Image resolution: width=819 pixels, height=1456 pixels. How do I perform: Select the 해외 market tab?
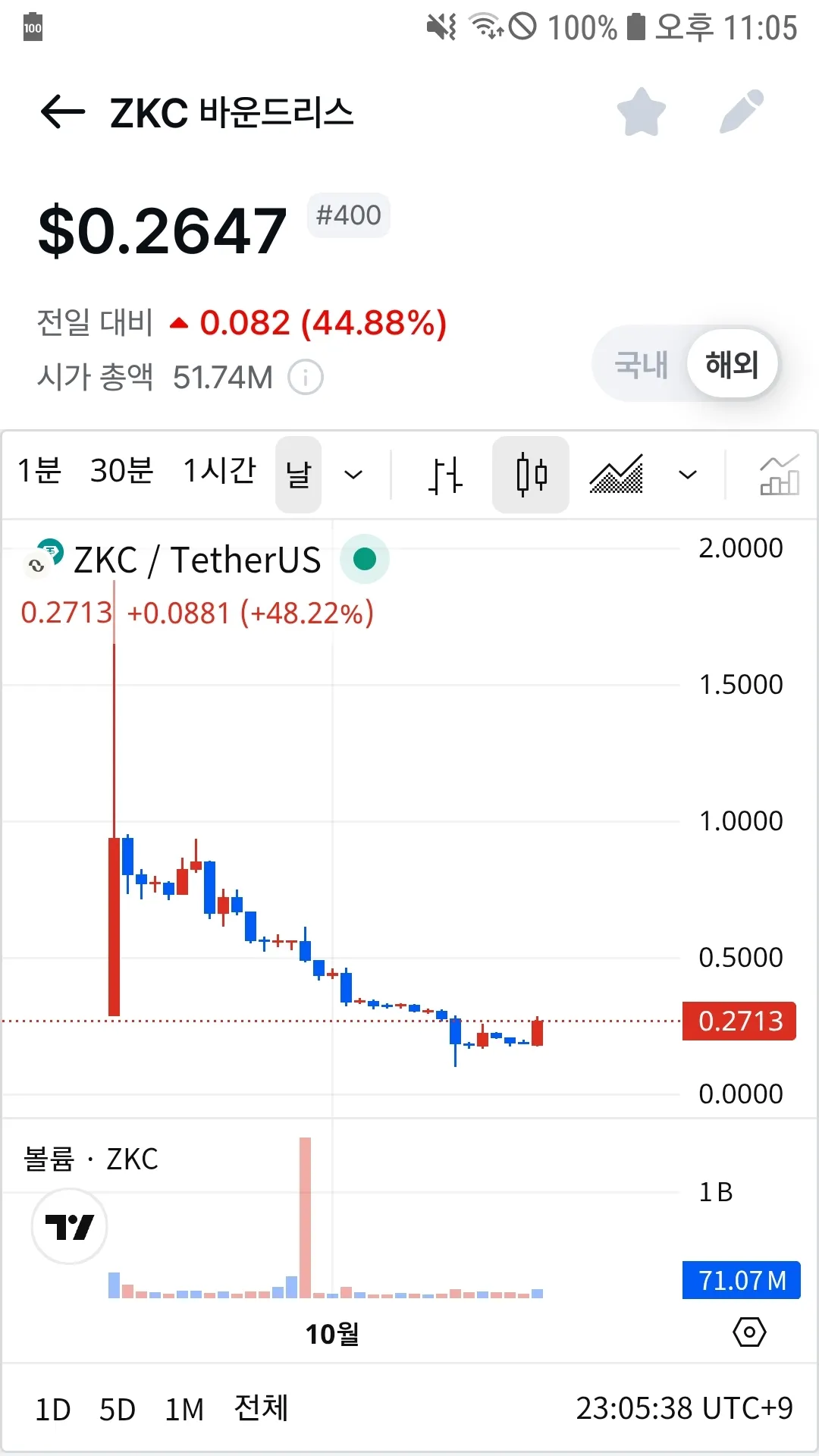732,365
